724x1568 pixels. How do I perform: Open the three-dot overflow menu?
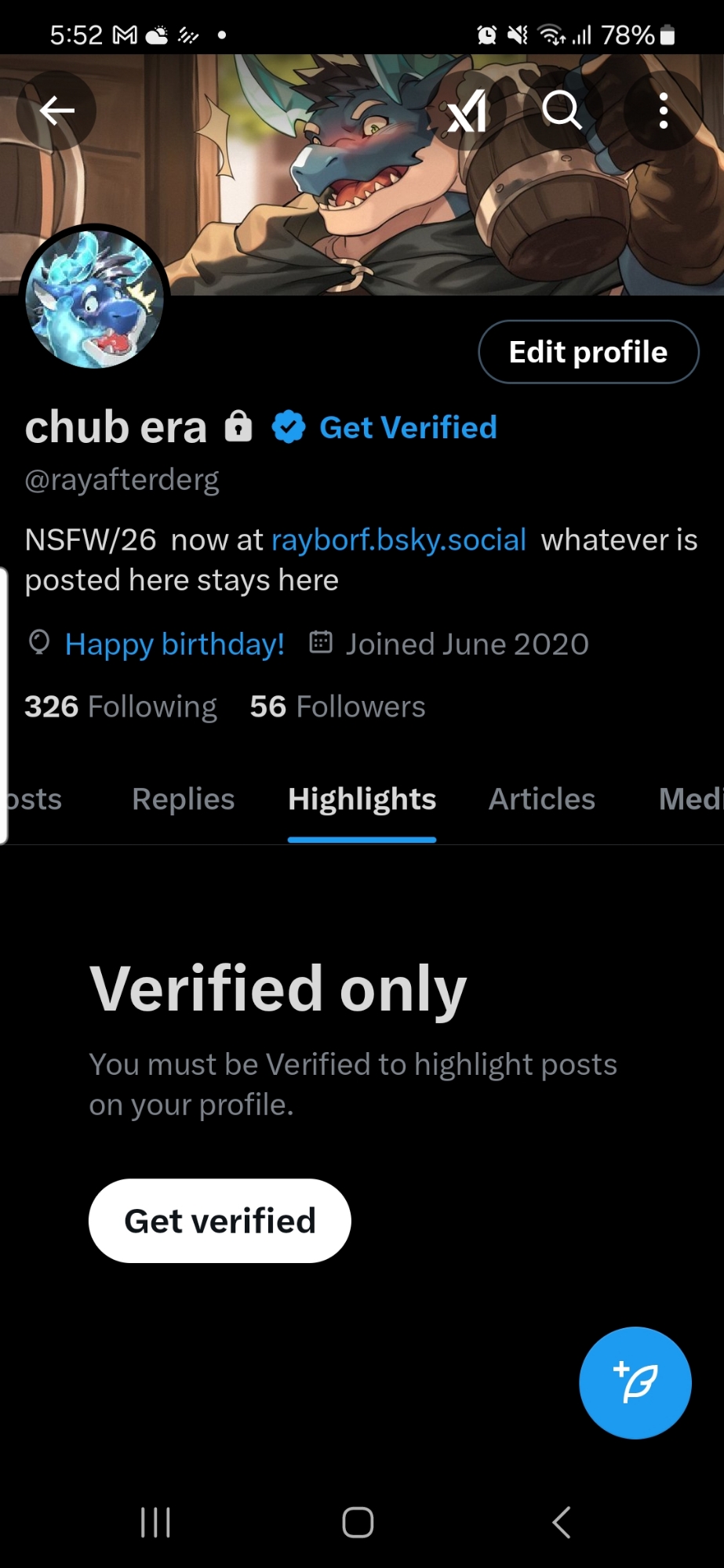664,111
